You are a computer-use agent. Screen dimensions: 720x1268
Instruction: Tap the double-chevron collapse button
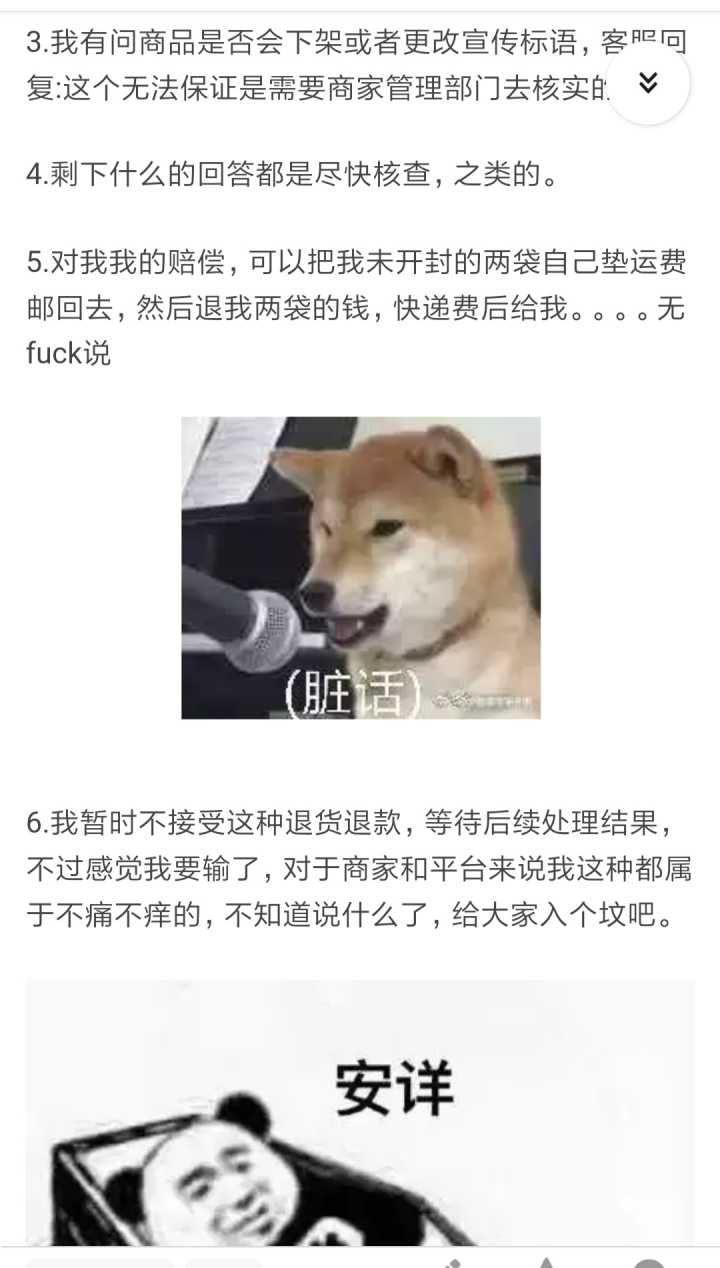648,83
